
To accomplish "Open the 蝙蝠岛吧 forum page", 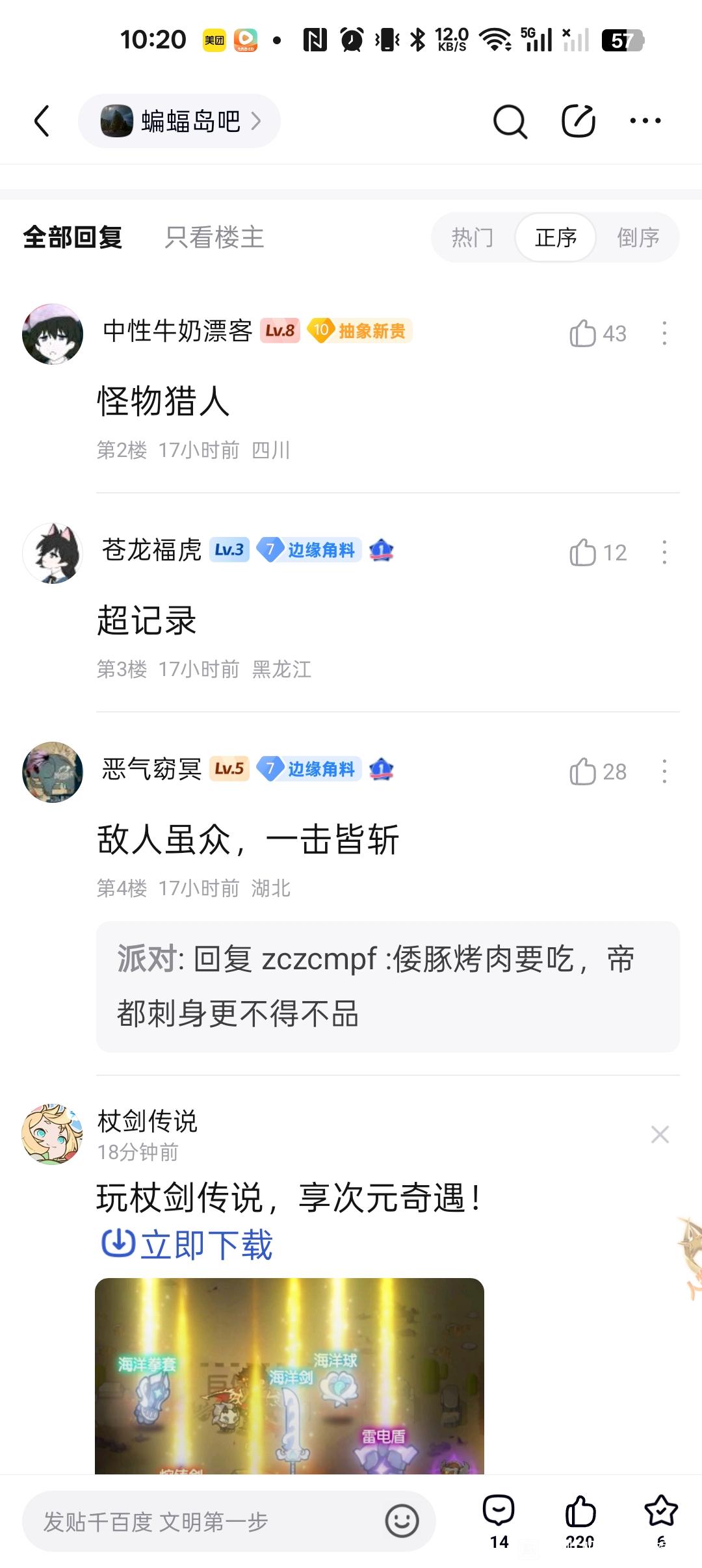I will point(179,121).
